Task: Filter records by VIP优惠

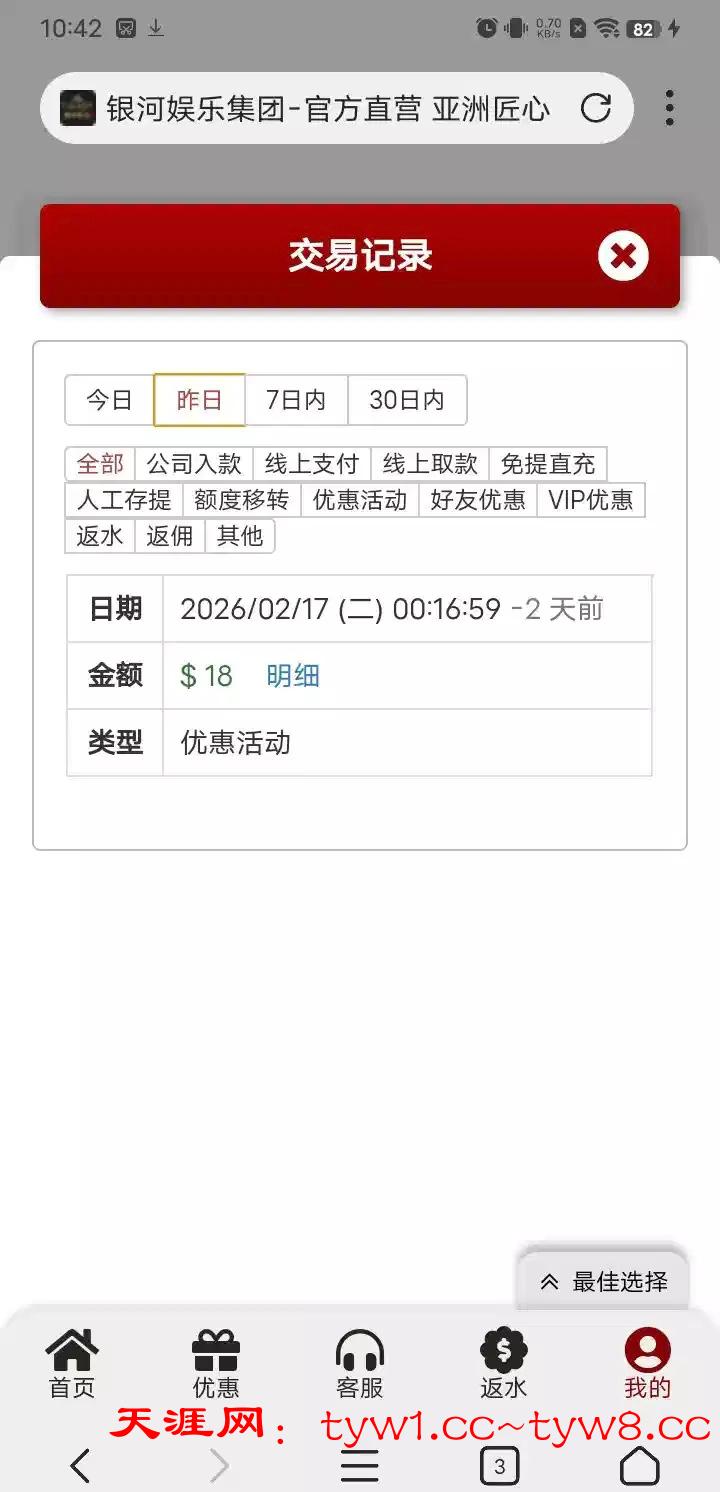Action: 590,500
